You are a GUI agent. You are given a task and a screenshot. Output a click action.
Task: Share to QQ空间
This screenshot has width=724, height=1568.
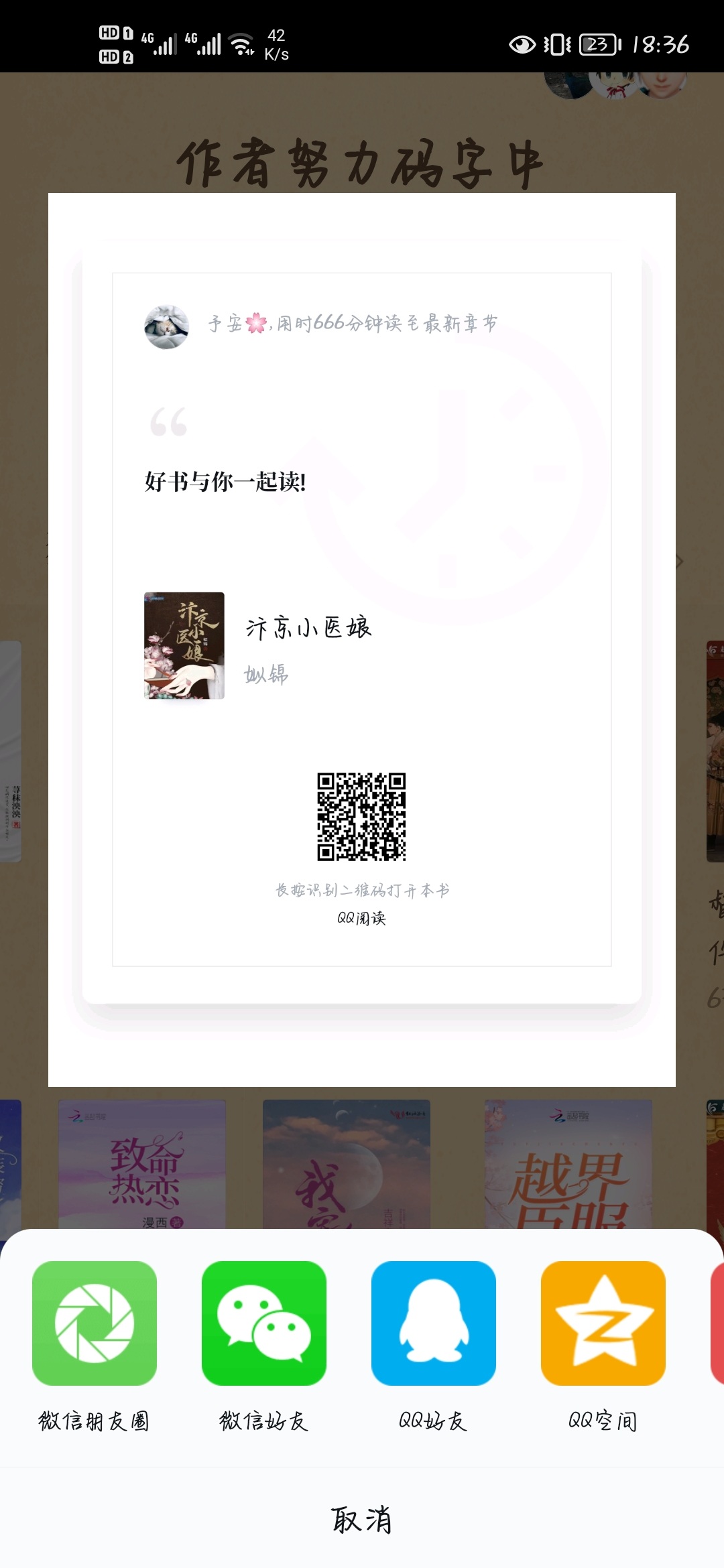coord(603,1323)
